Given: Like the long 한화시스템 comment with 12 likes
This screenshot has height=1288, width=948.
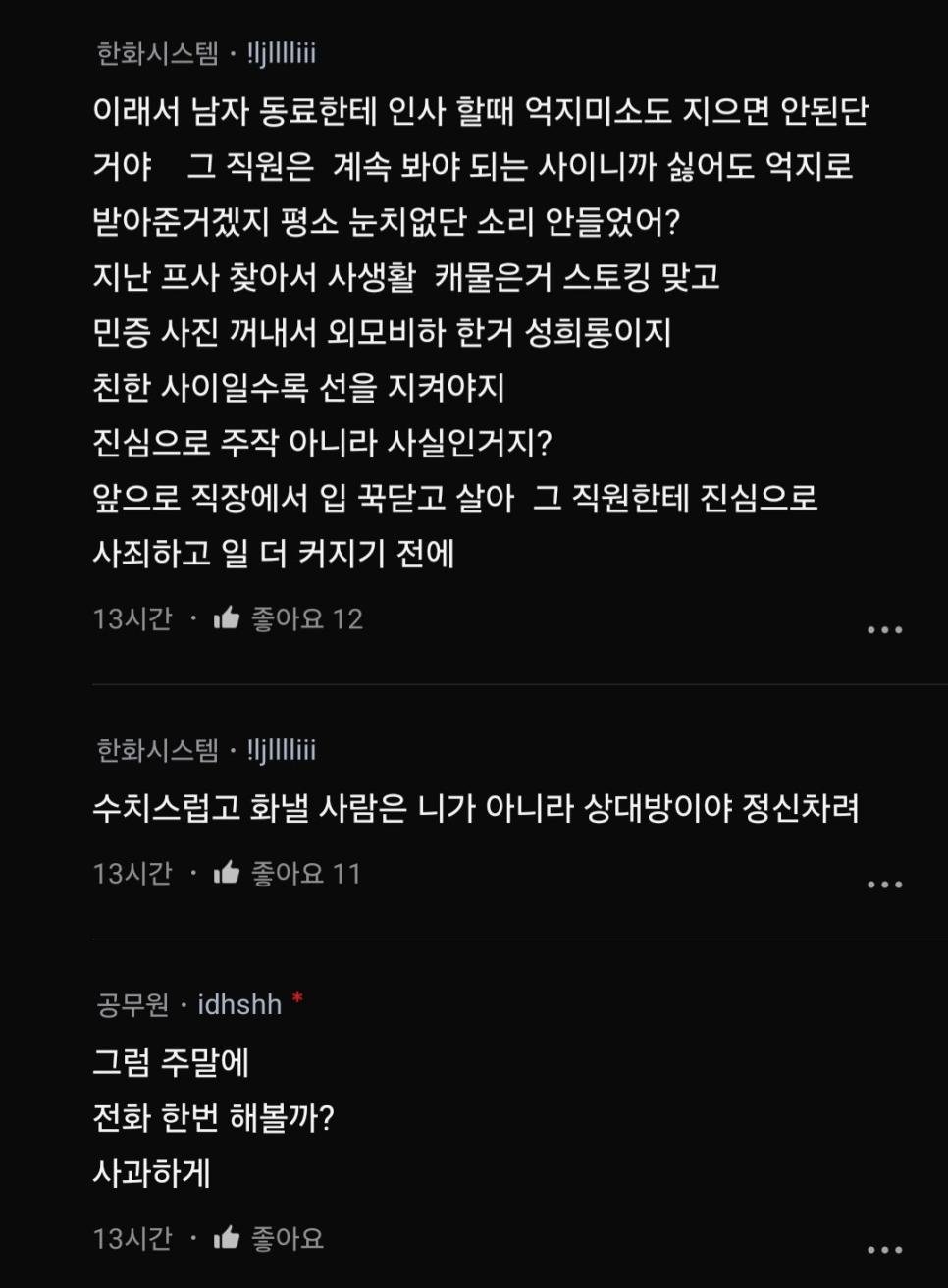Looking at the screenshot, I should (x=228, y=618).
